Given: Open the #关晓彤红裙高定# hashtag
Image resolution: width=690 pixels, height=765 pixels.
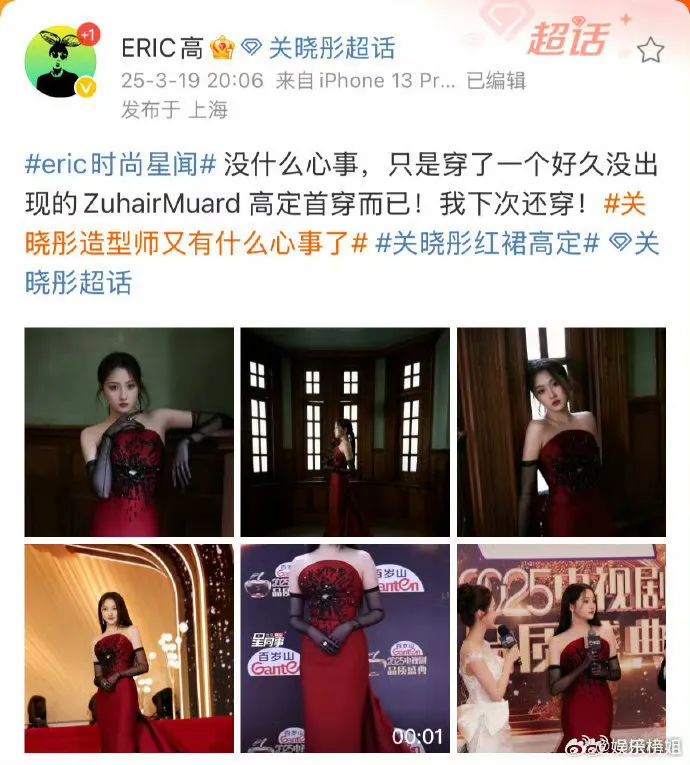Looking at the screenshot, I should click(487, 243).
